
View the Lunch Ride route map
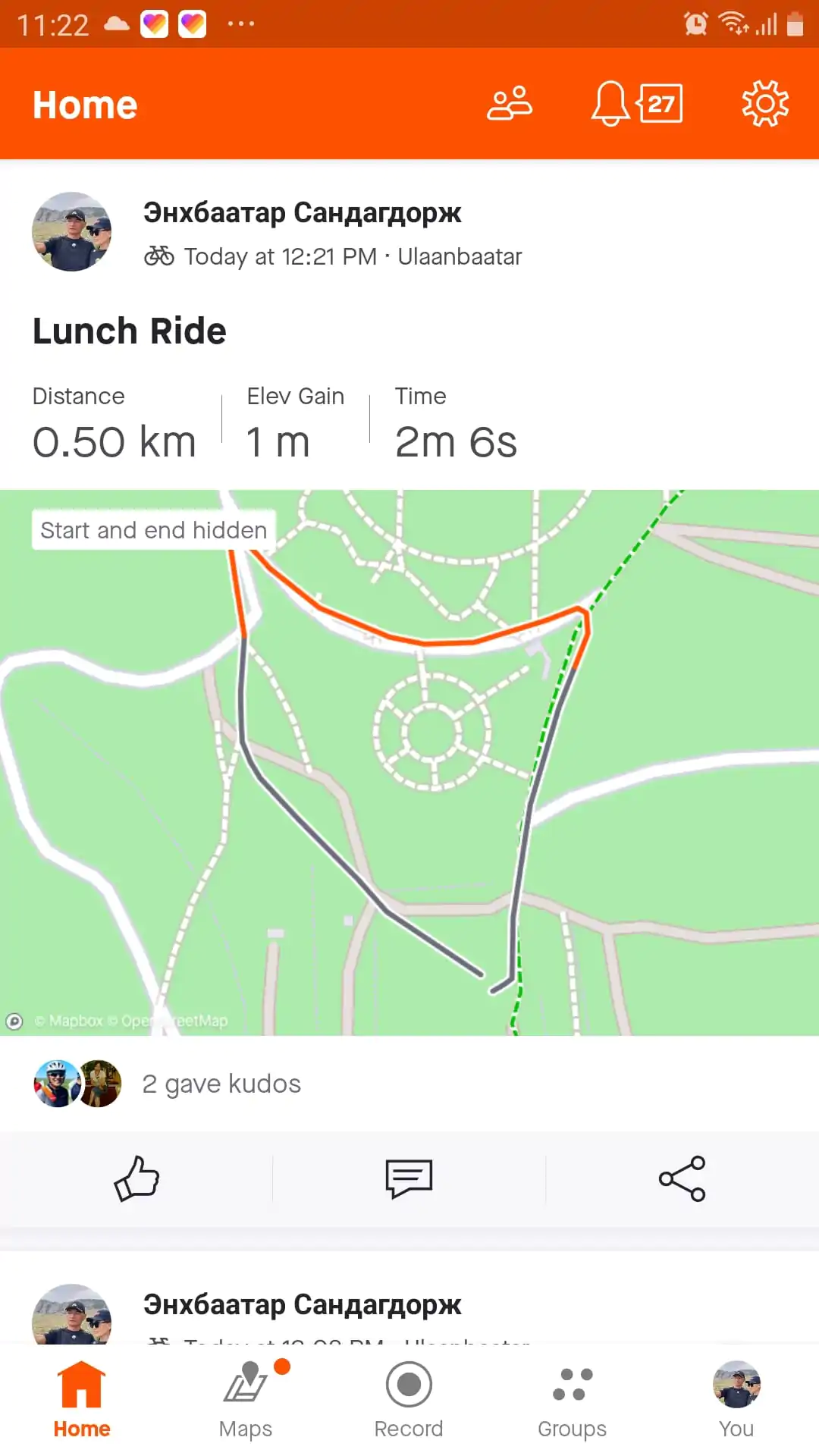(409, 762)
